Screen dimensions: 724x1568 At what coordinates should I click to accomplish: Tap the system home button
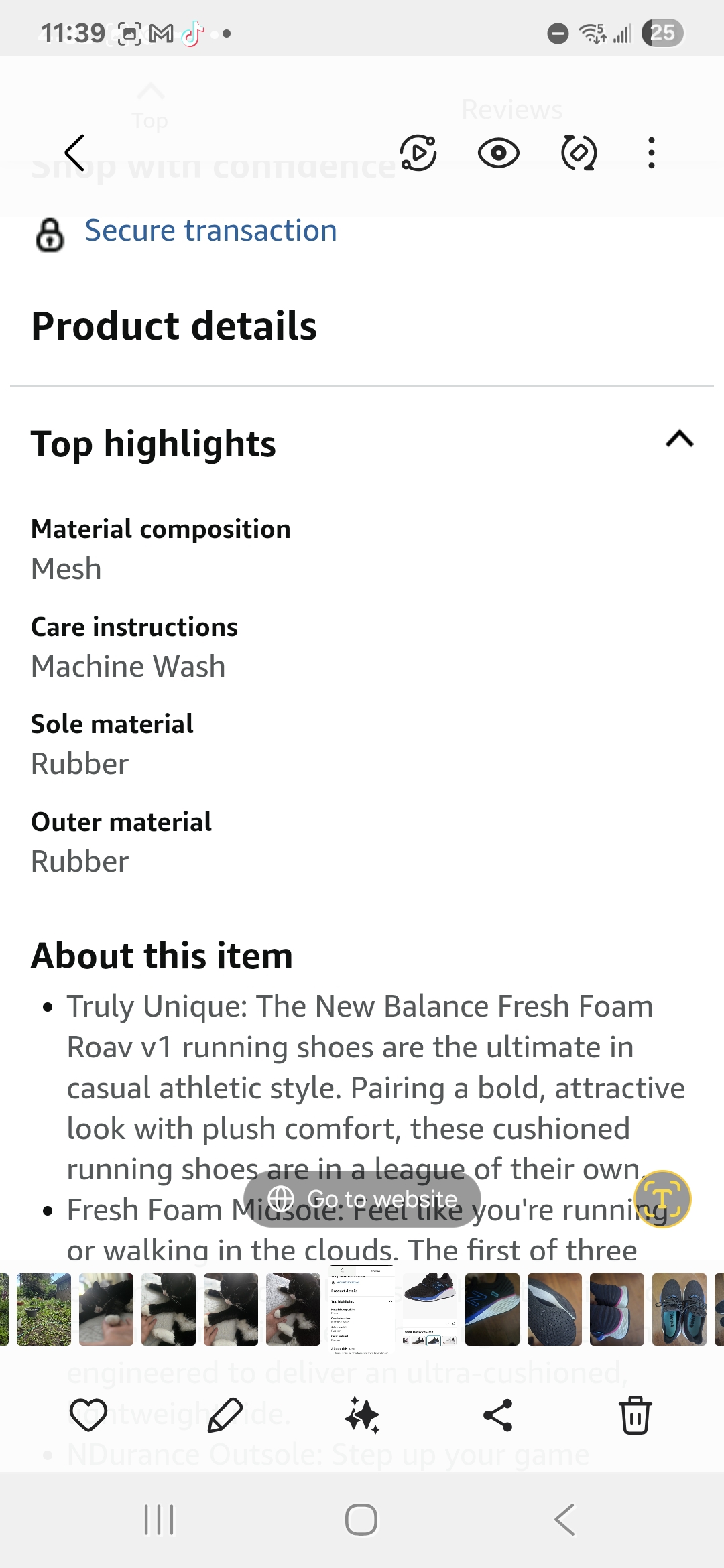361,1519
